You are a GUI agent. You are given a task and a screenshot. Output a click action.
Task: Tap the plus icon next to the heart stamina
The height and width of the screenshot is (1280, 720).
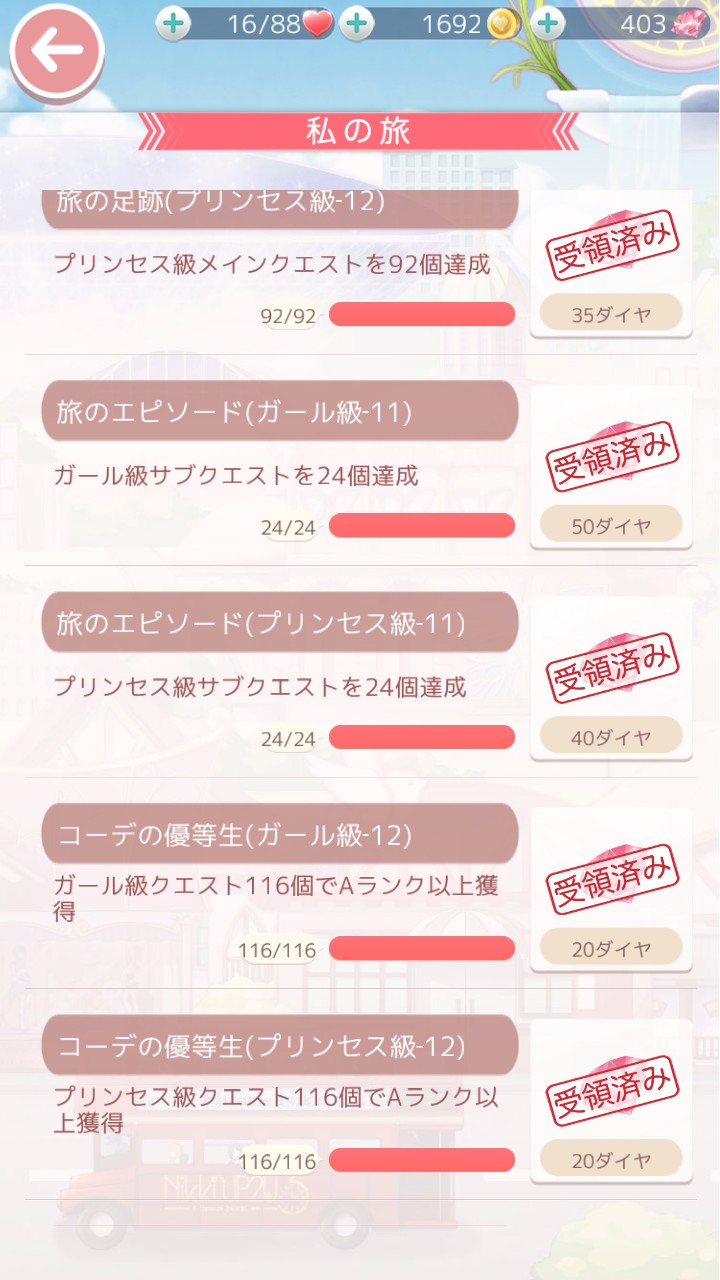click(172, 22)
